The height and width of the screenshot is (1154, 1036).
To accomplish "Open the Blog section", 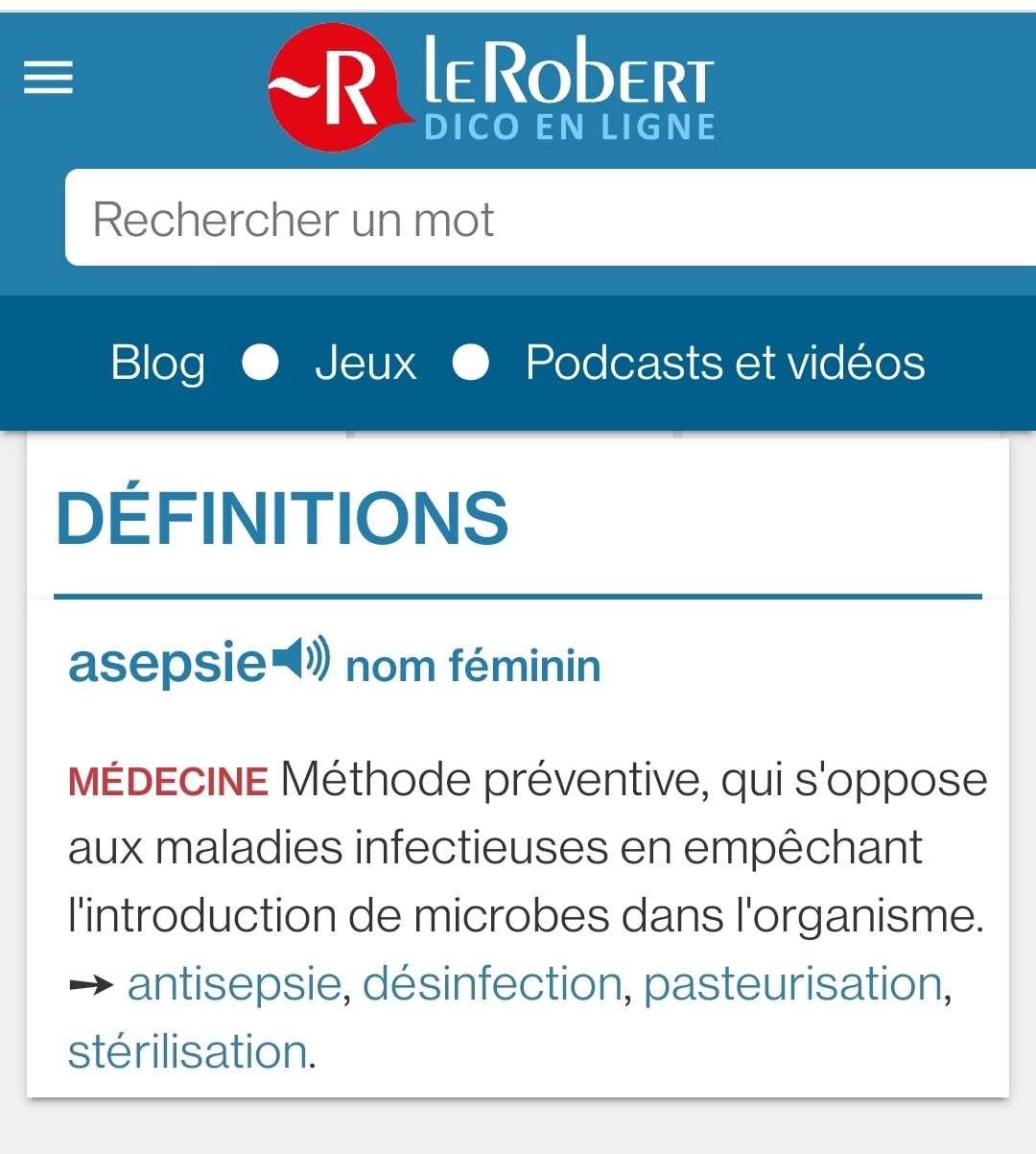I will coord(157,363).
